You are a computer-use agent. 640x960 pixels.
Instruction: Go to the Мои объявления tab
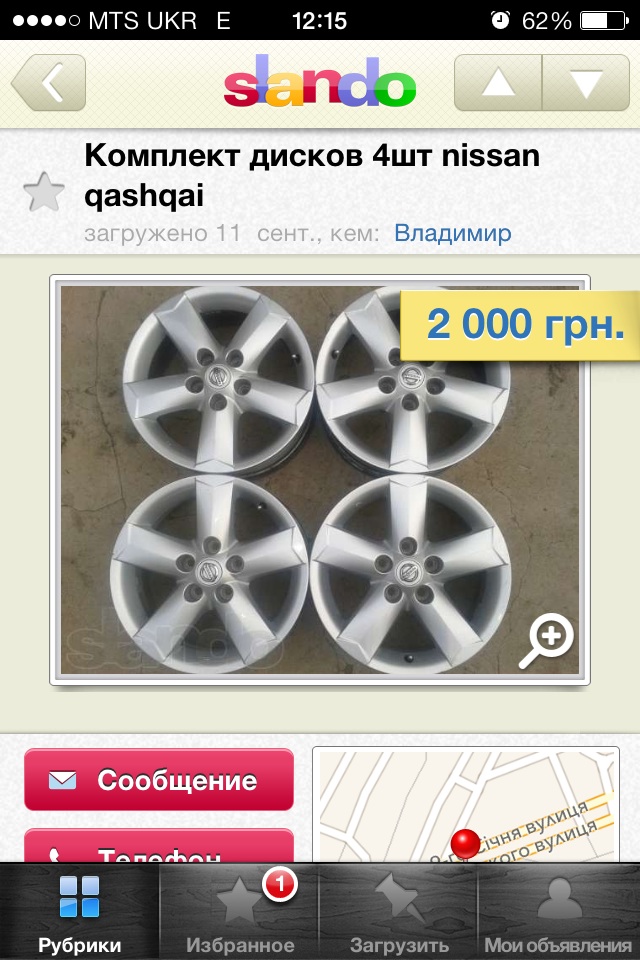click(x=559, y=914)
